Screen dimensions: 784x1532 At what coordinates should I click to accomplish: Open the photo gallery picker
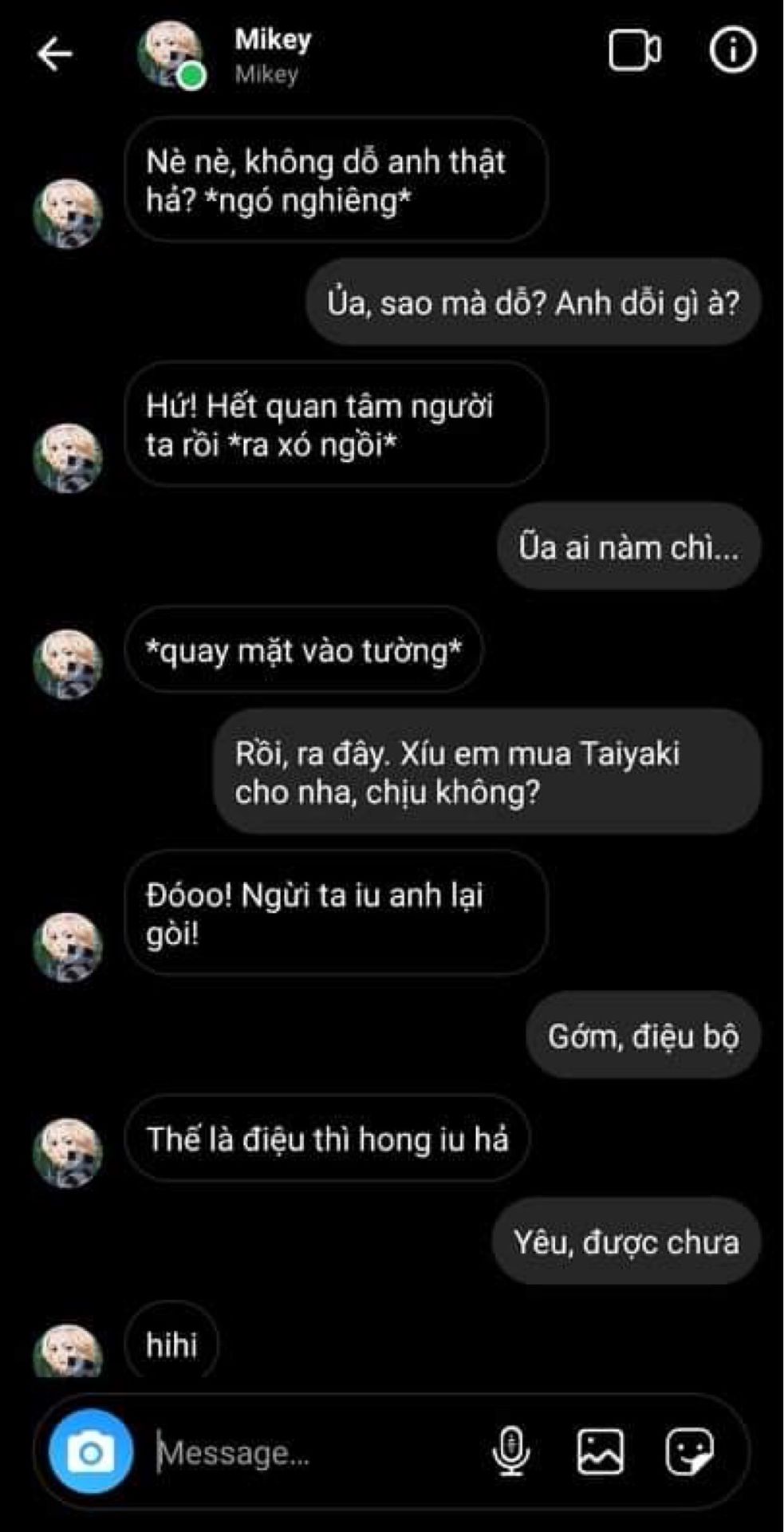[x=600, y=1451]
